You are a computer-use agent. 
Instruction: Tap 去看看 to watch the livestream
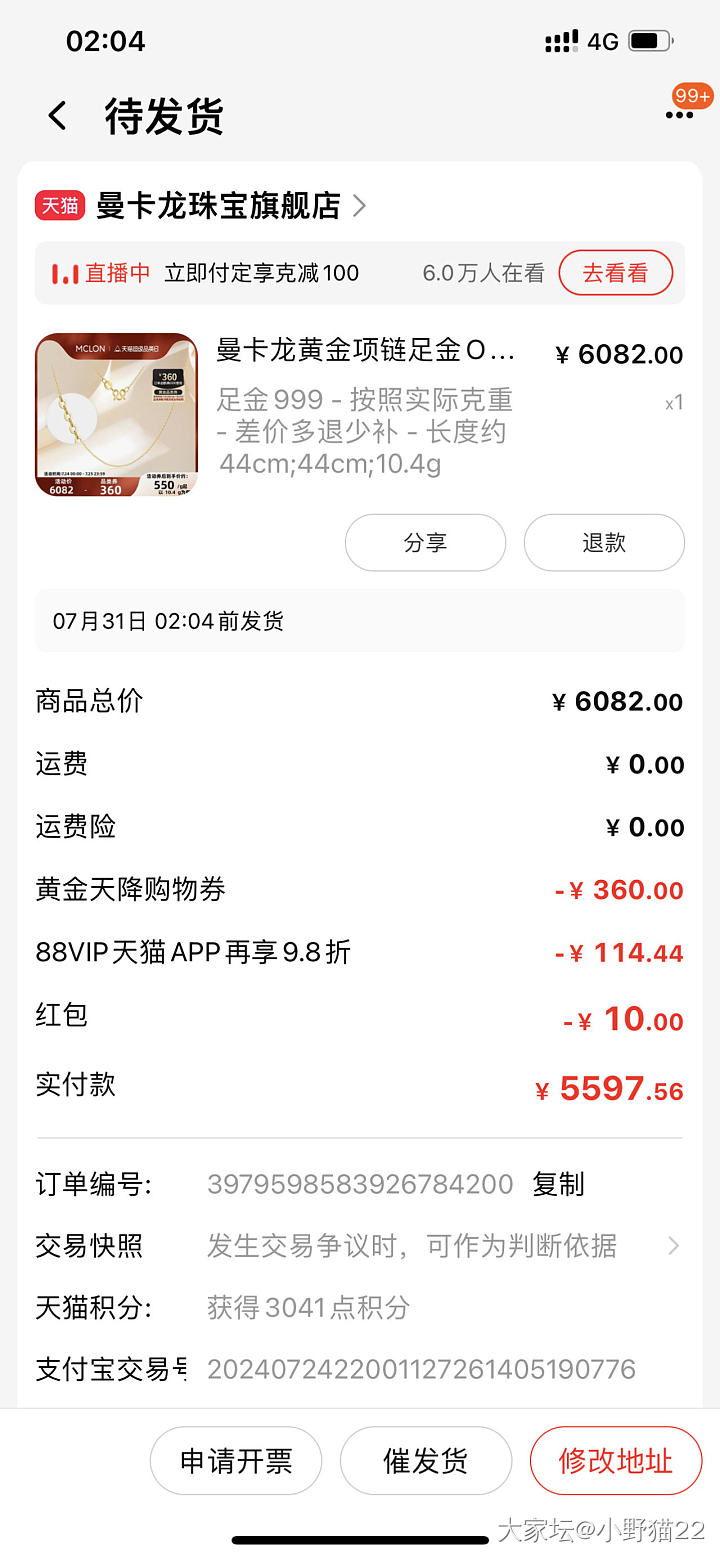(615, 273)
